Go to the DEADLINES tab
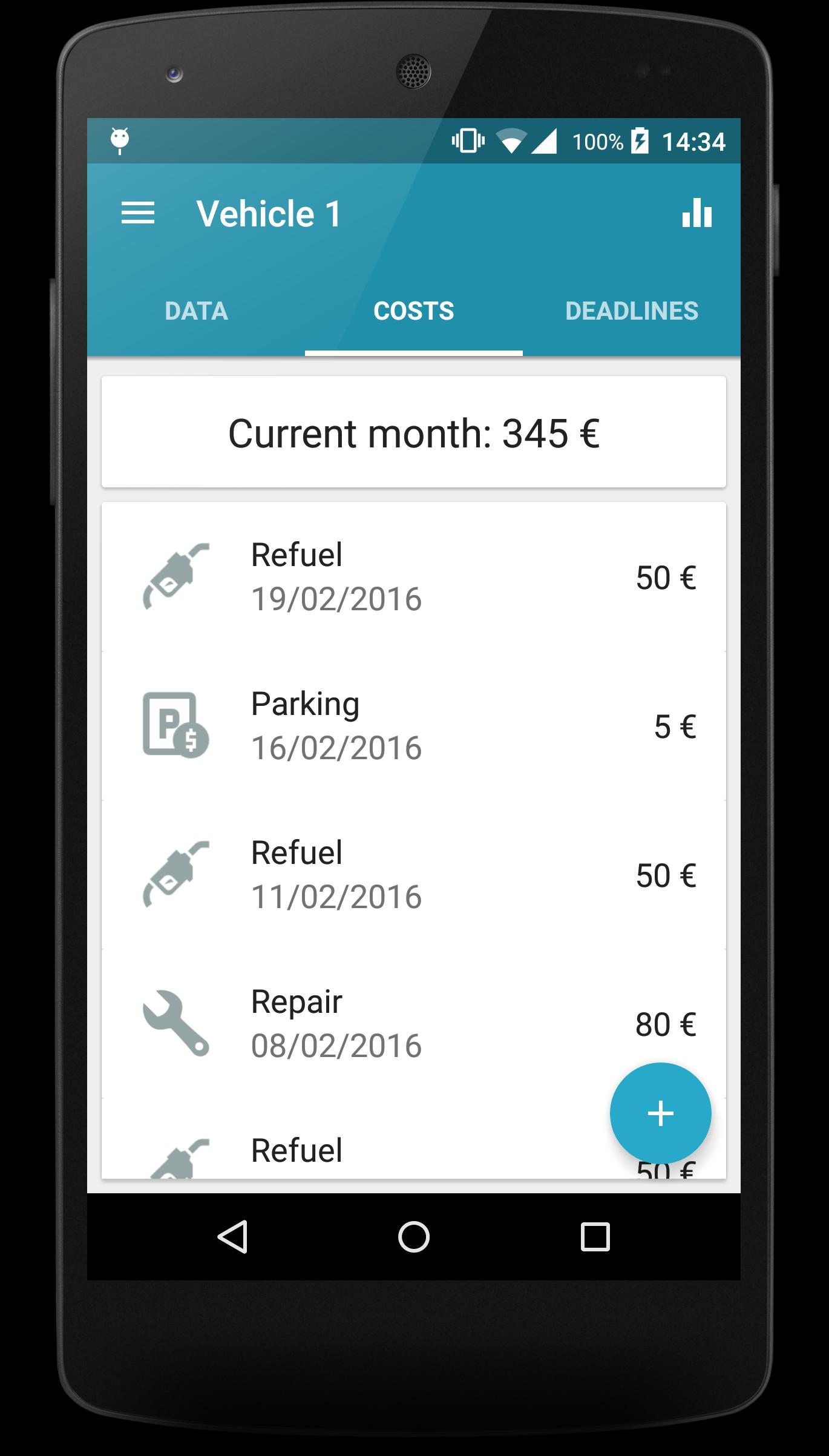Image resolution: width=829 pixels, height=1456 pixels. tap(631, 311)
